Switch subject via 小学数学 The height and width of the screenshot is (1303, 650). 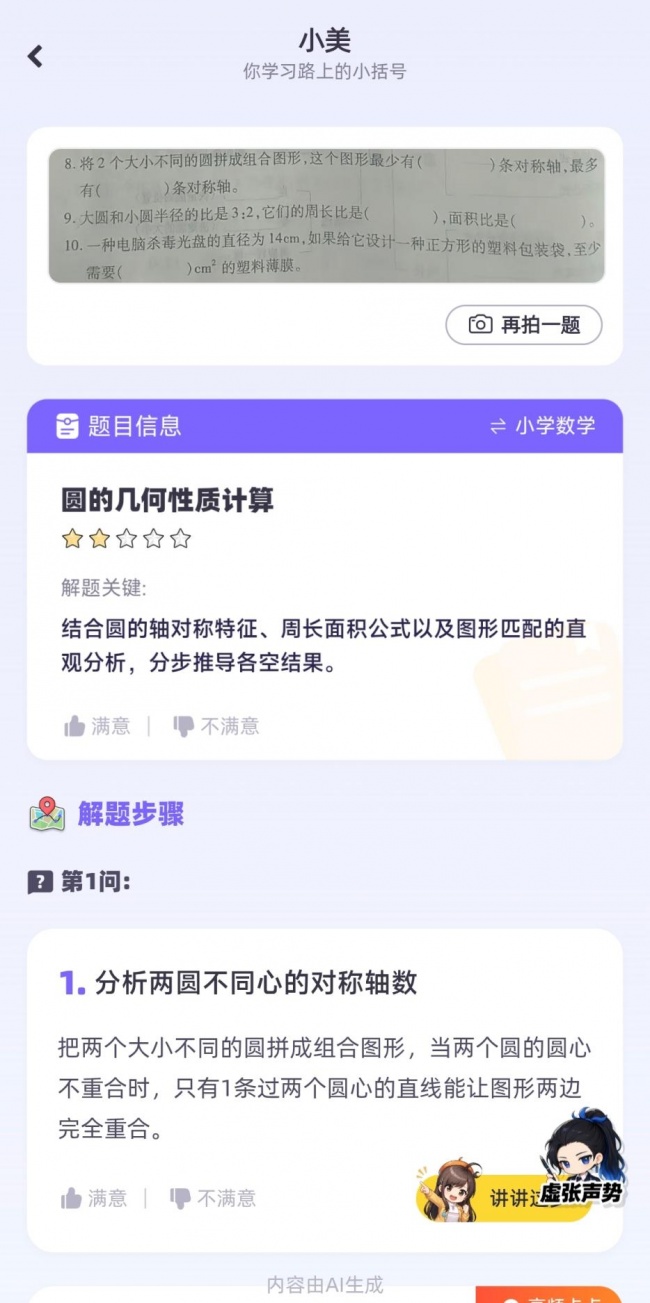(x=542, y=426)
